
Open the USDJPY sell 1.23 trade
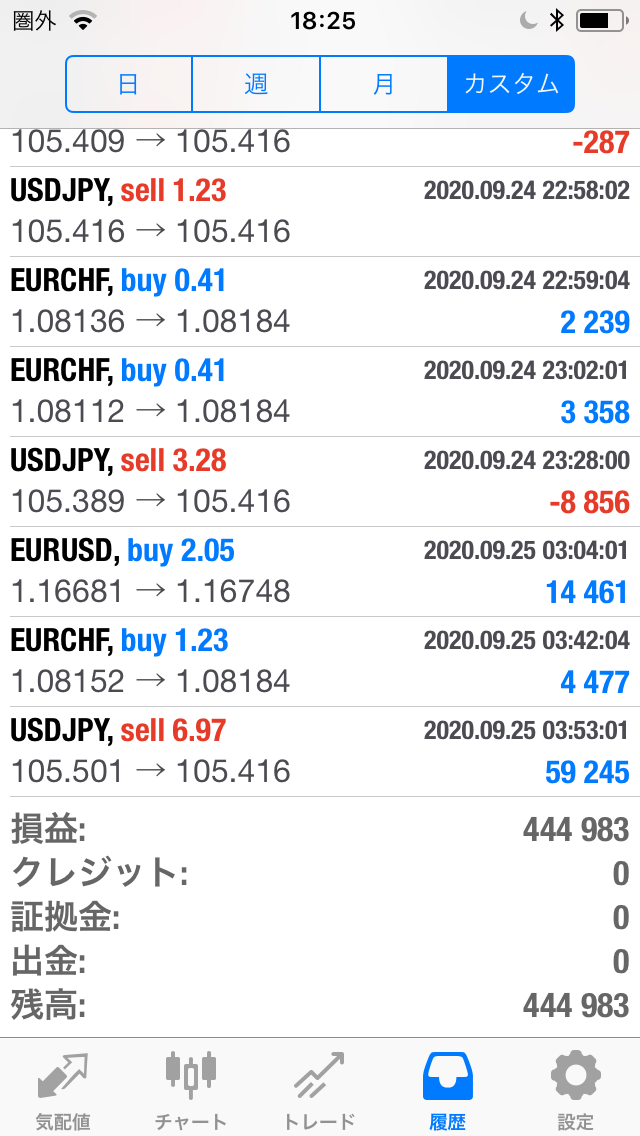point(320,211)
